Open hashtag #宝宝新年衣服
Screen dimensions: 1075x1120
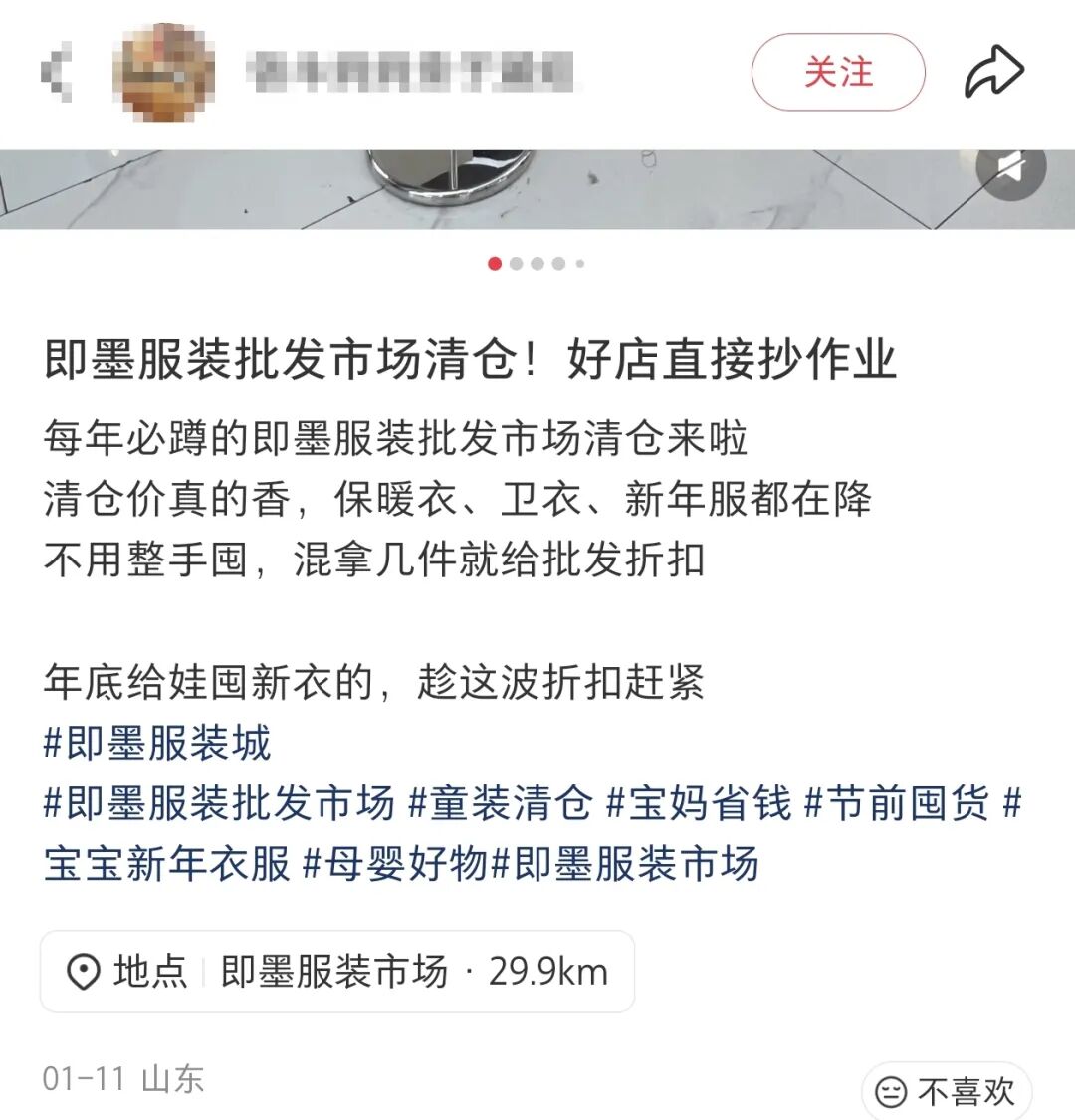(165, 864)
